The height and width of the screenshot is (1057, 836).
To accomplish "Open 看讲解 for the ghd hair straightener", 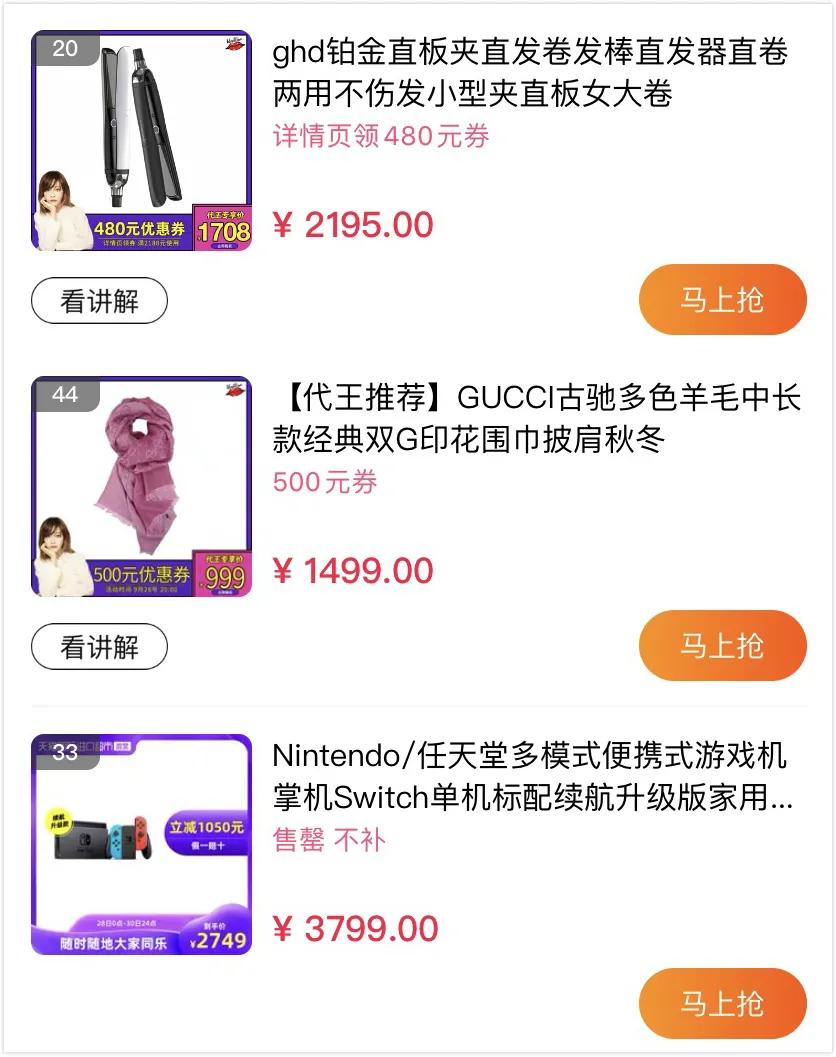I will click(x=99, y=298).
